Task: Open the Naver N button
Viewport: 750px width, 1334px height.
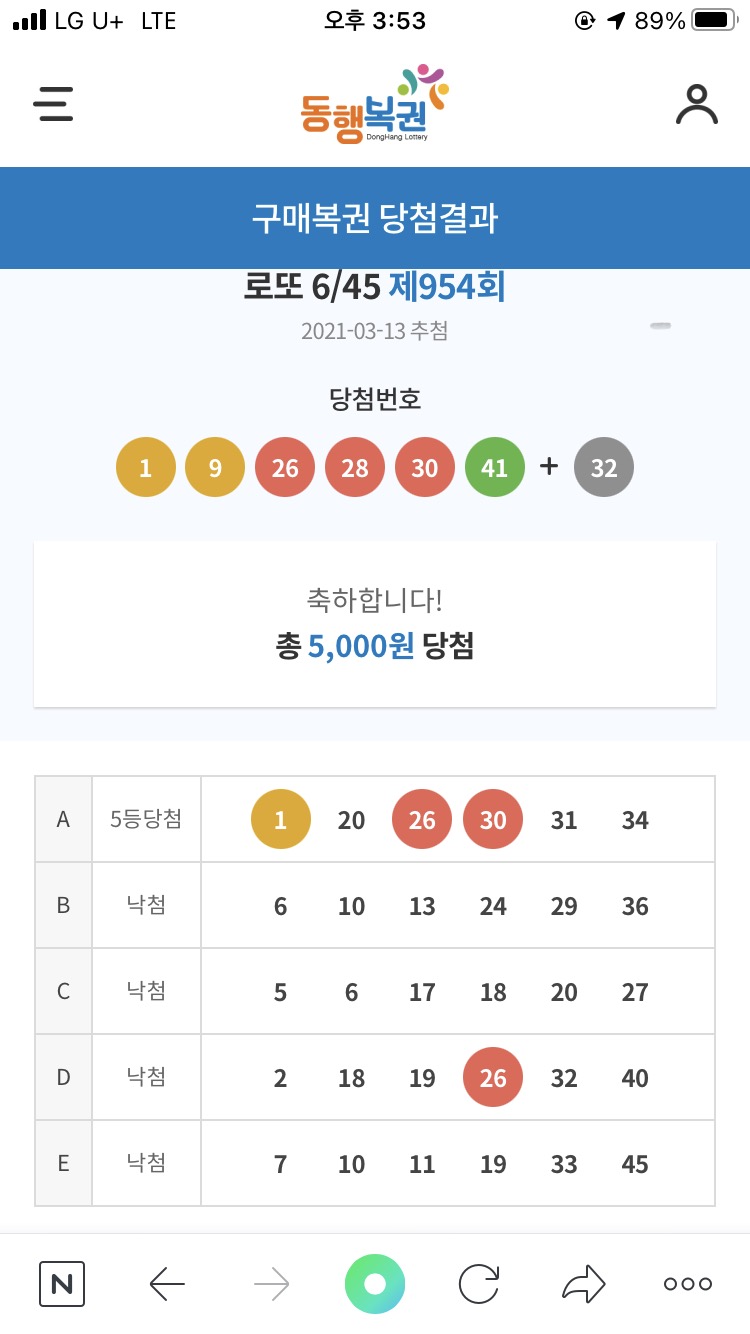Action: click(62, 1283)
